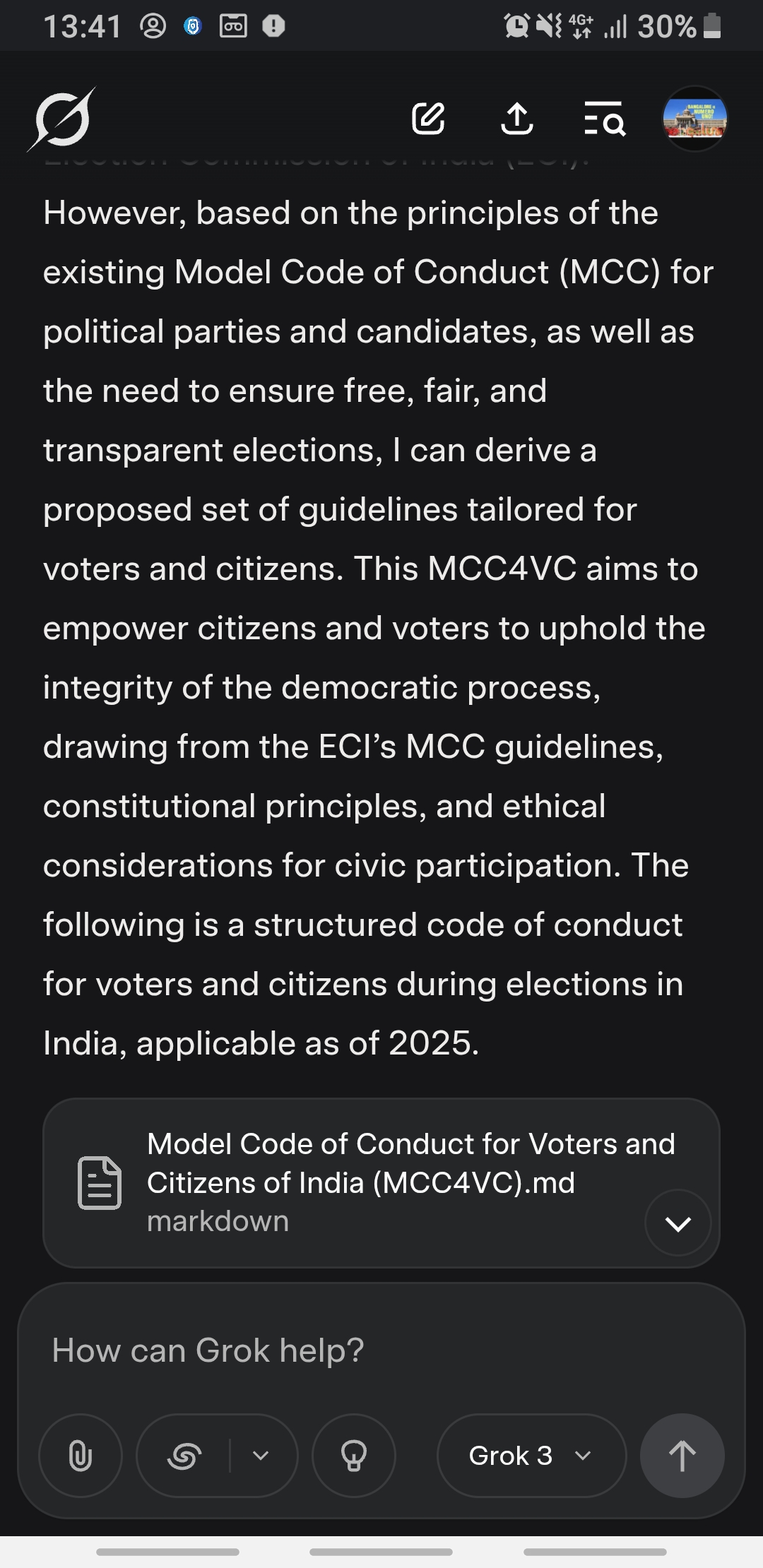The width and height of the screenshot is (763, 1568).
Task: Open the profile avatar
Action: 695,119
